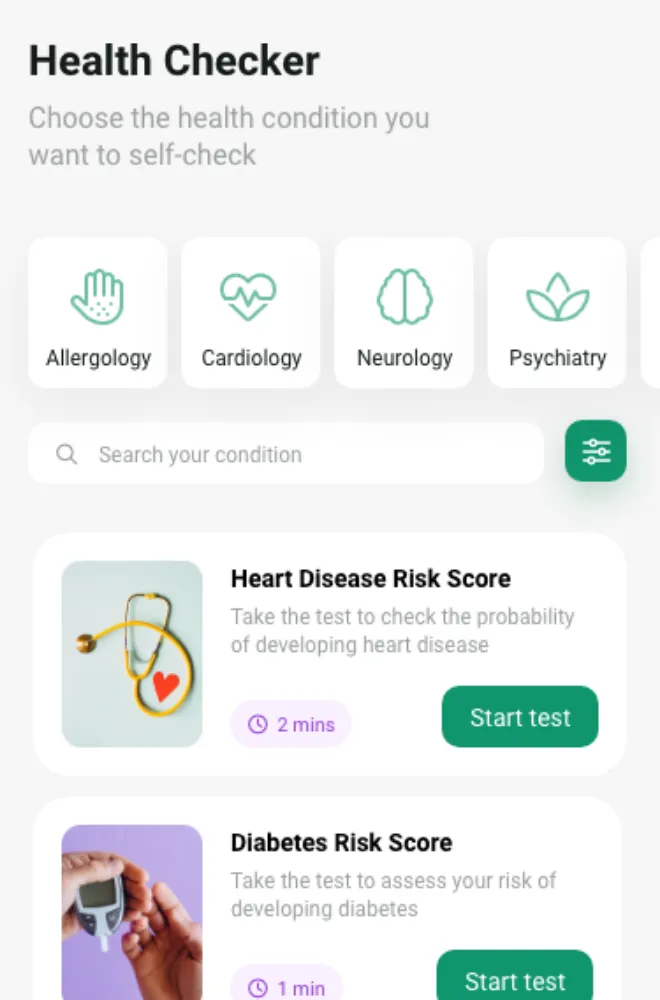Open the Neurology category
Viewport: 660px width, 1000px height.
(404, 312)
